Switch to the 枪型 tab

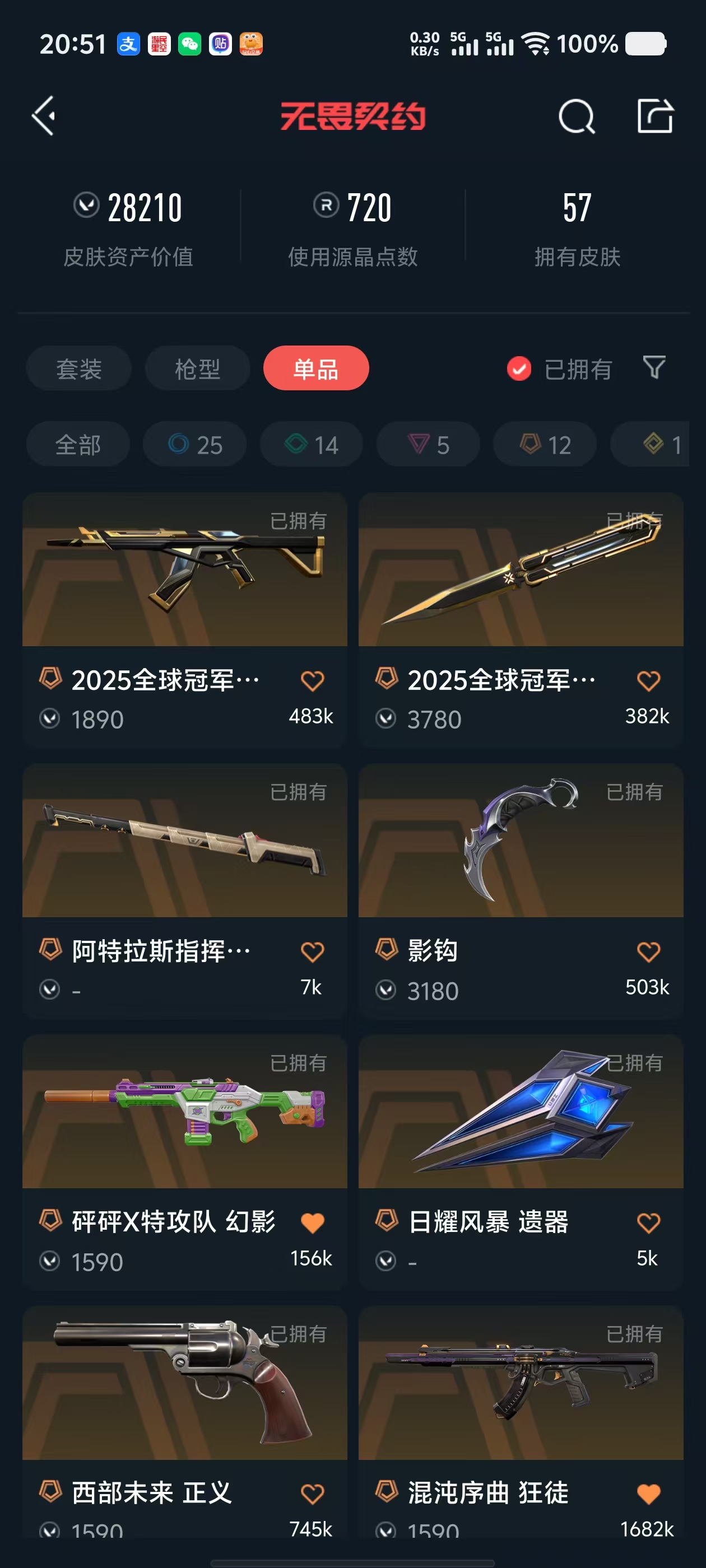pos(197,368)
